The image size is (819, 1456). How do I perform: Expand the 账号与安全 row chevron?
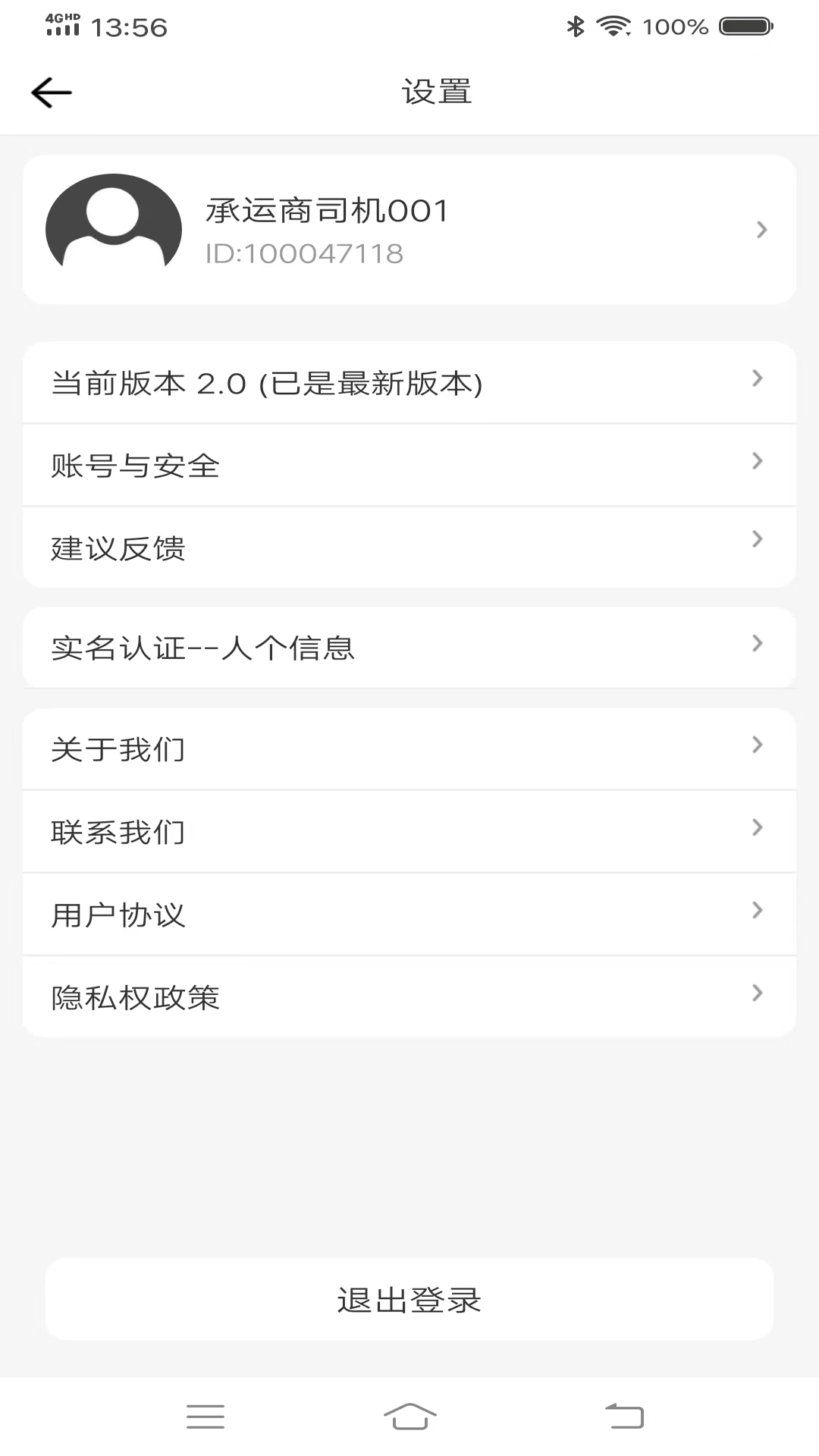tap(756, 460)
